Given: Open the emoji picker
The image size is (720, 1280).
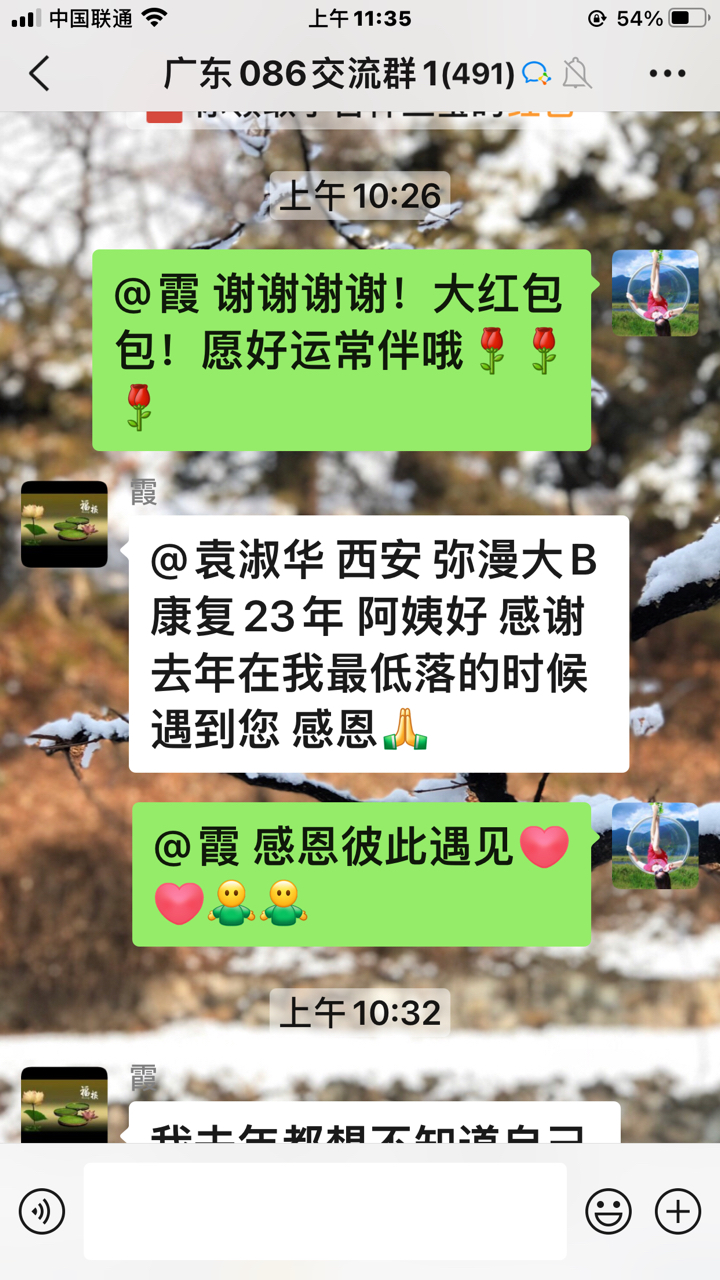Looking at the screenshot, I should pyautogui.click(x=608, y=1212).
